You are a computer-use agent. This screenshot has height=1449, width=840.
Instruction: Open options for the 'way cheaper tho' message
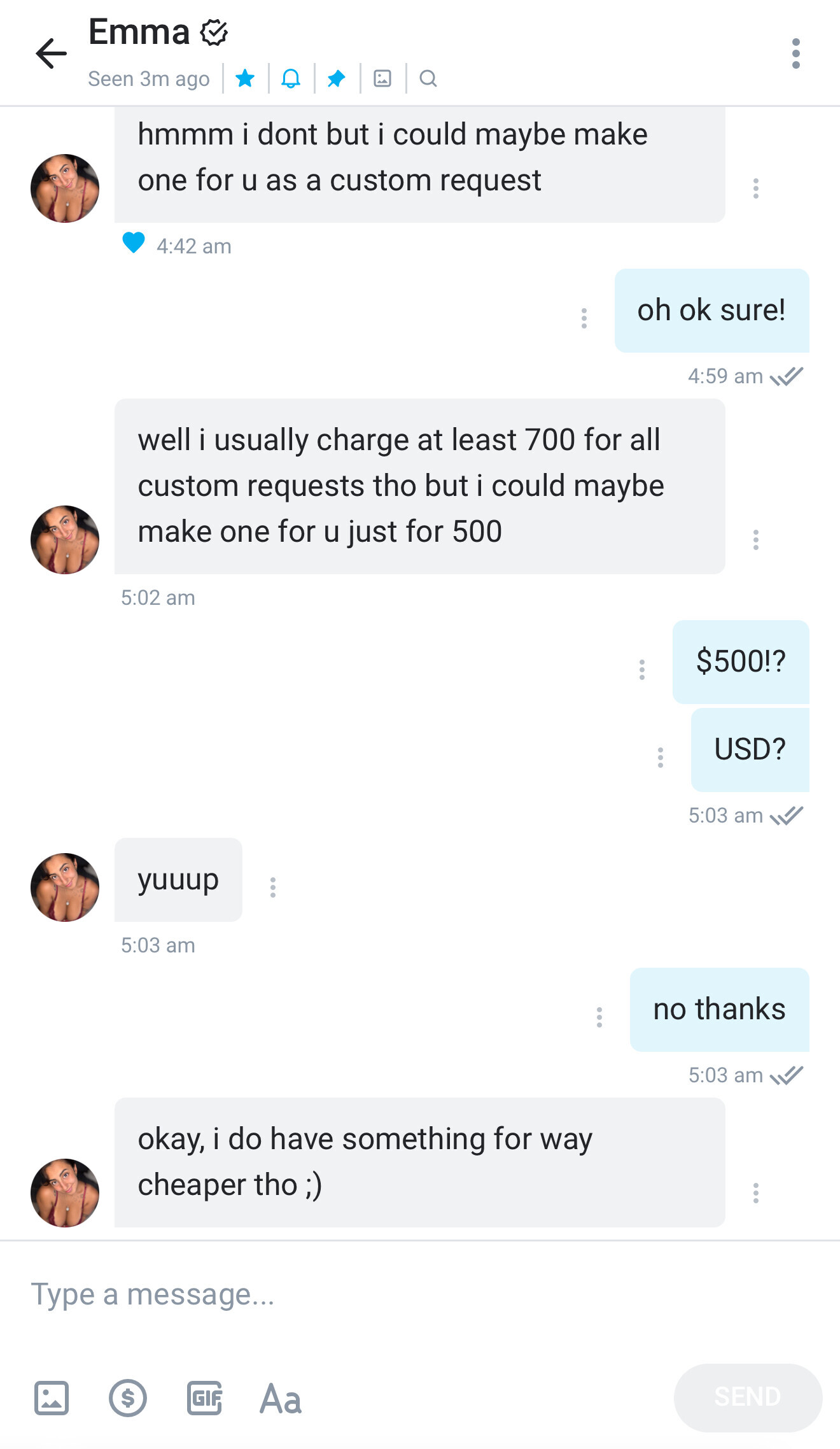click(x=756, y=1192)
